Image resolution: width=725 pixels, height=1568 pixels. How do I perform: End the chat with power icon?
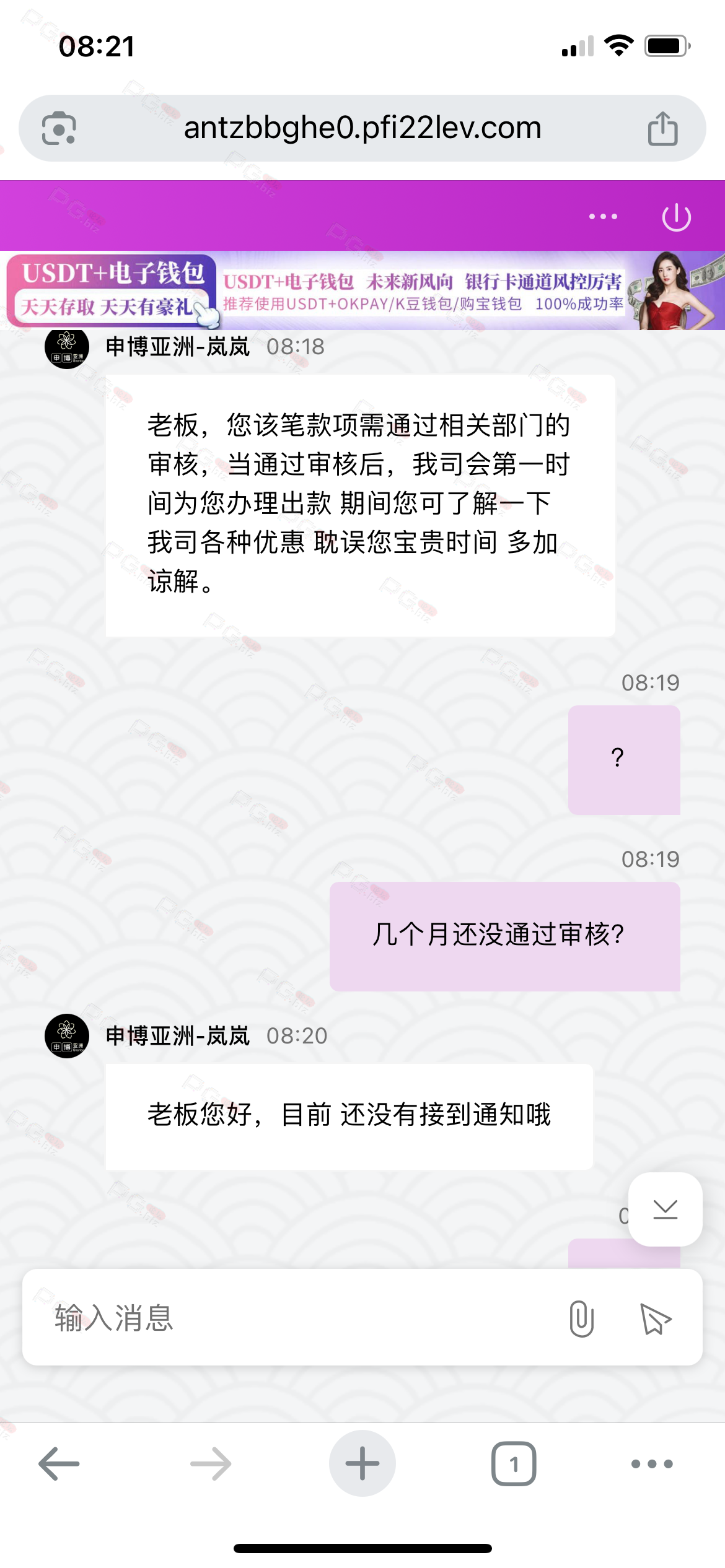[x=676, y=217]
